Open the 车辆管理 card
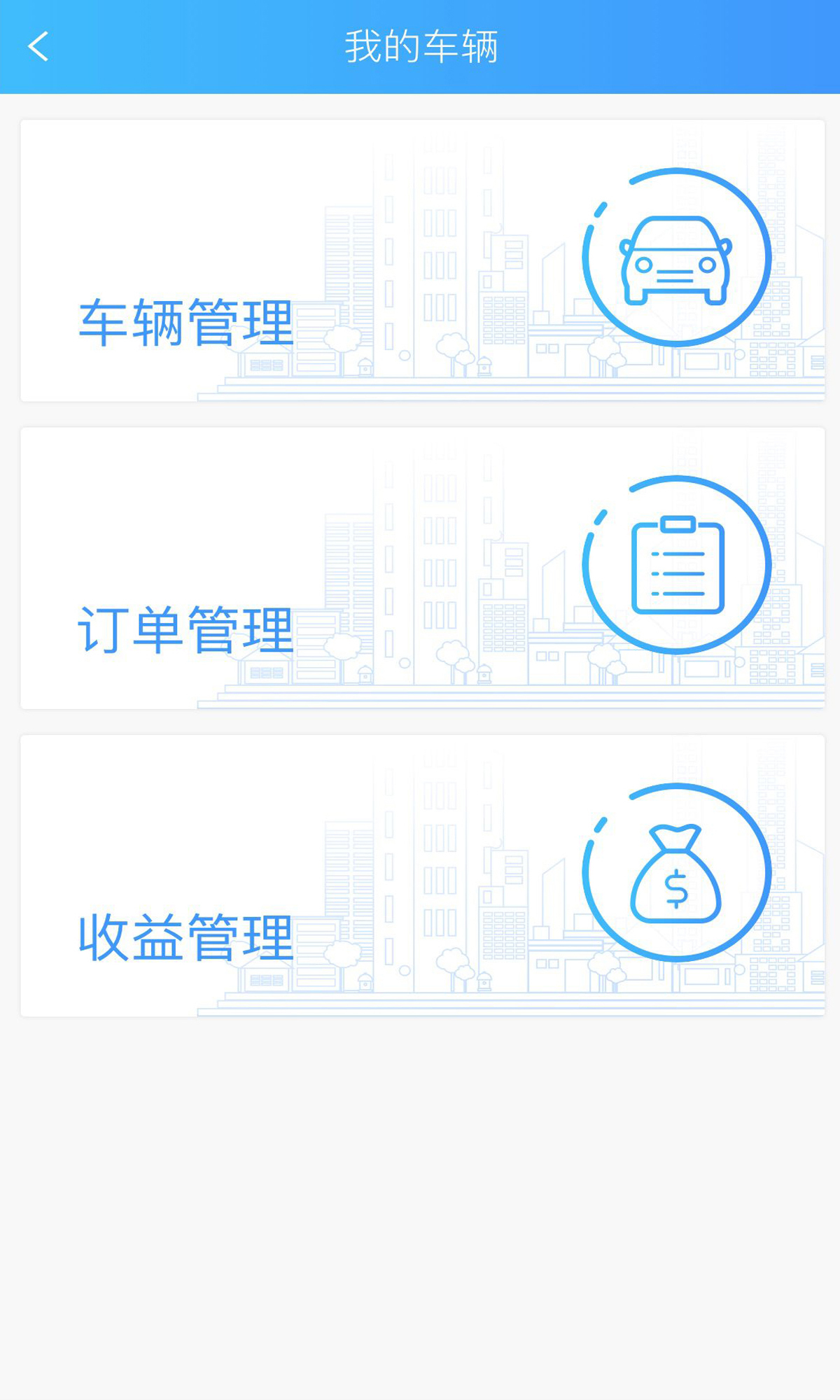 click(x=422, y=260)
